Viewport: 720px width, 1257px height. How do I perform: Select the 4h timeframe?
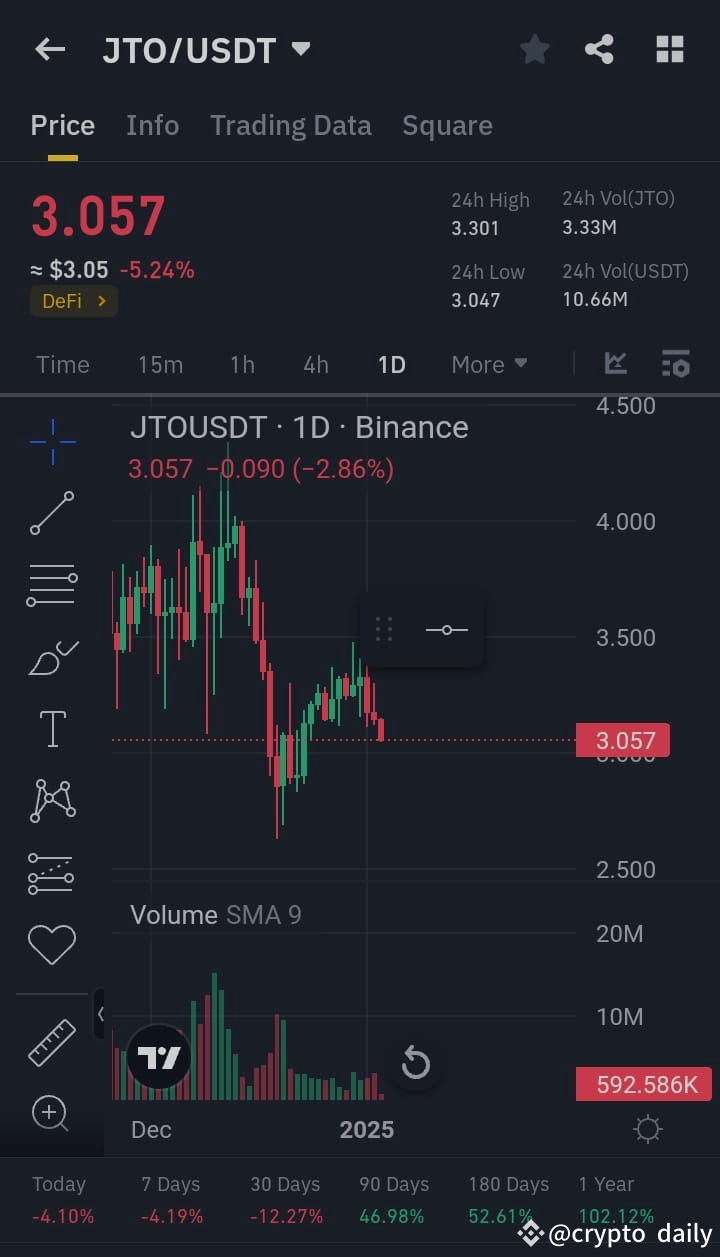pyautogui.click(x=315, y=364)
